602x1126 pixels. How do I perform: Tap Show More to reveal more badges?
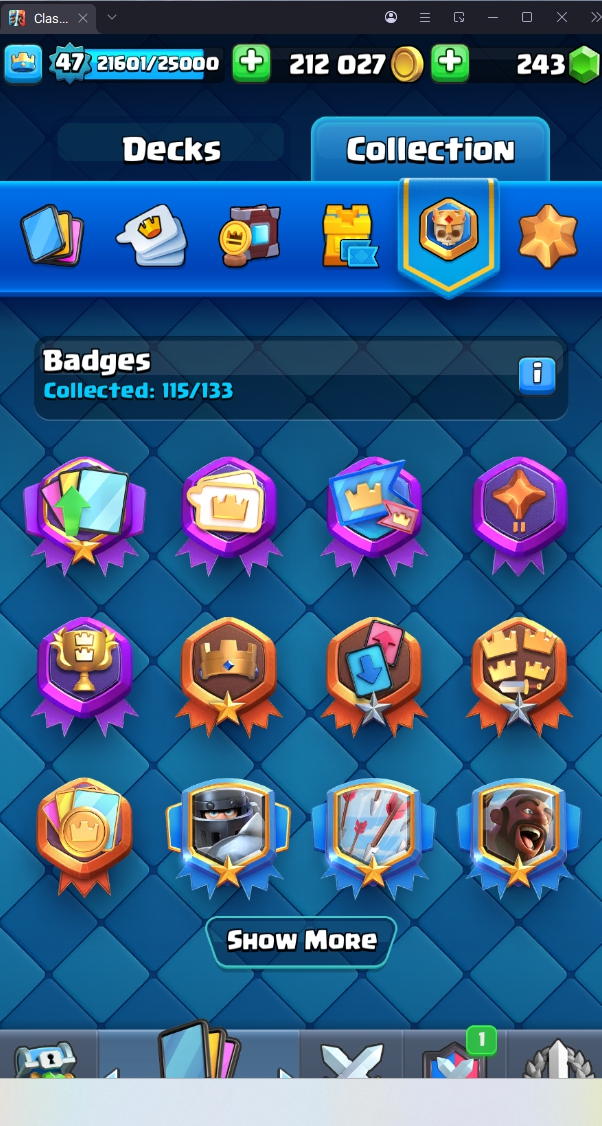click(301, 940)
